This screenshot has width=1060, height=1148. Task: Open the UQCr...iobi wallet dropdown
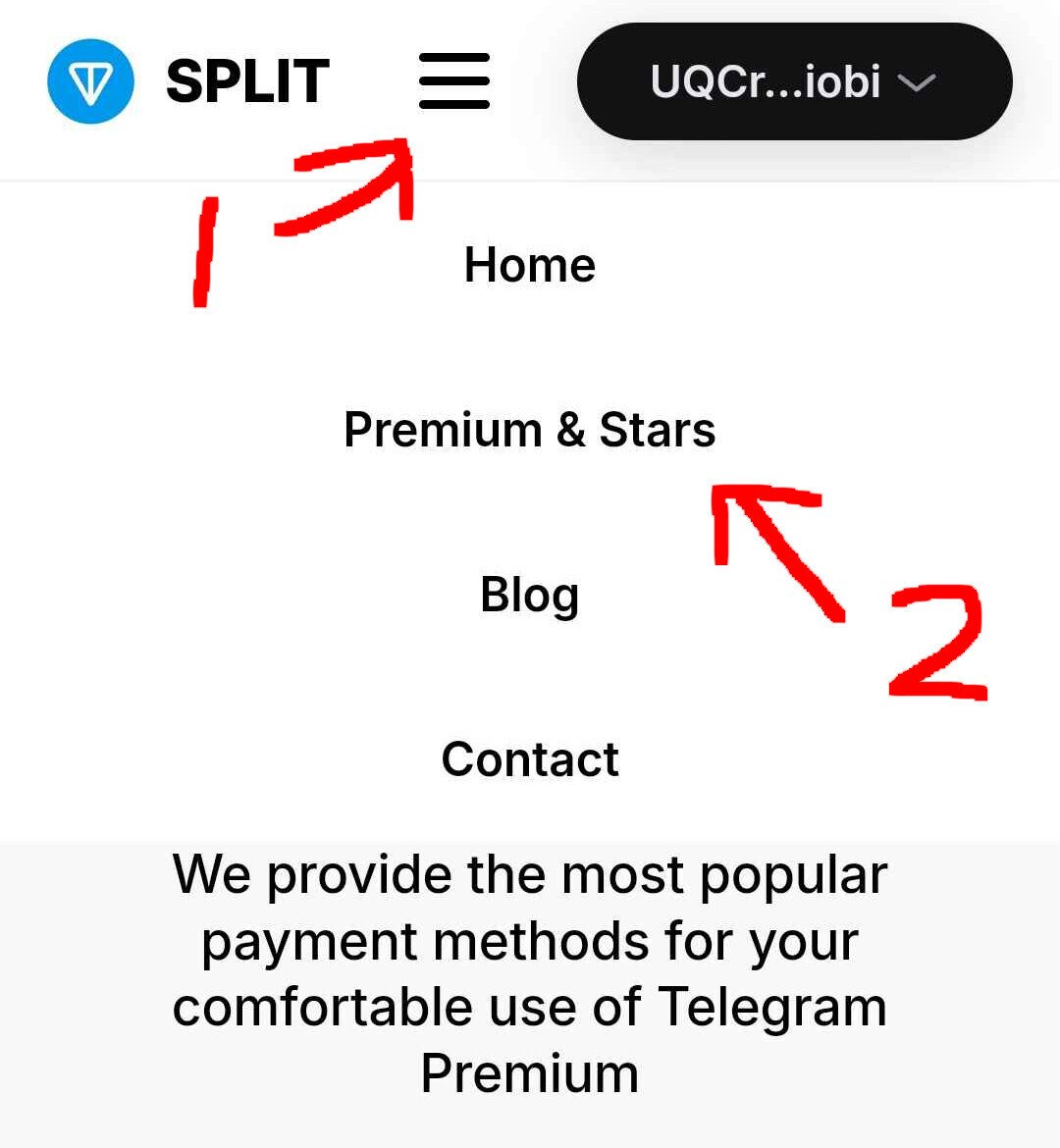coord(795,82)
